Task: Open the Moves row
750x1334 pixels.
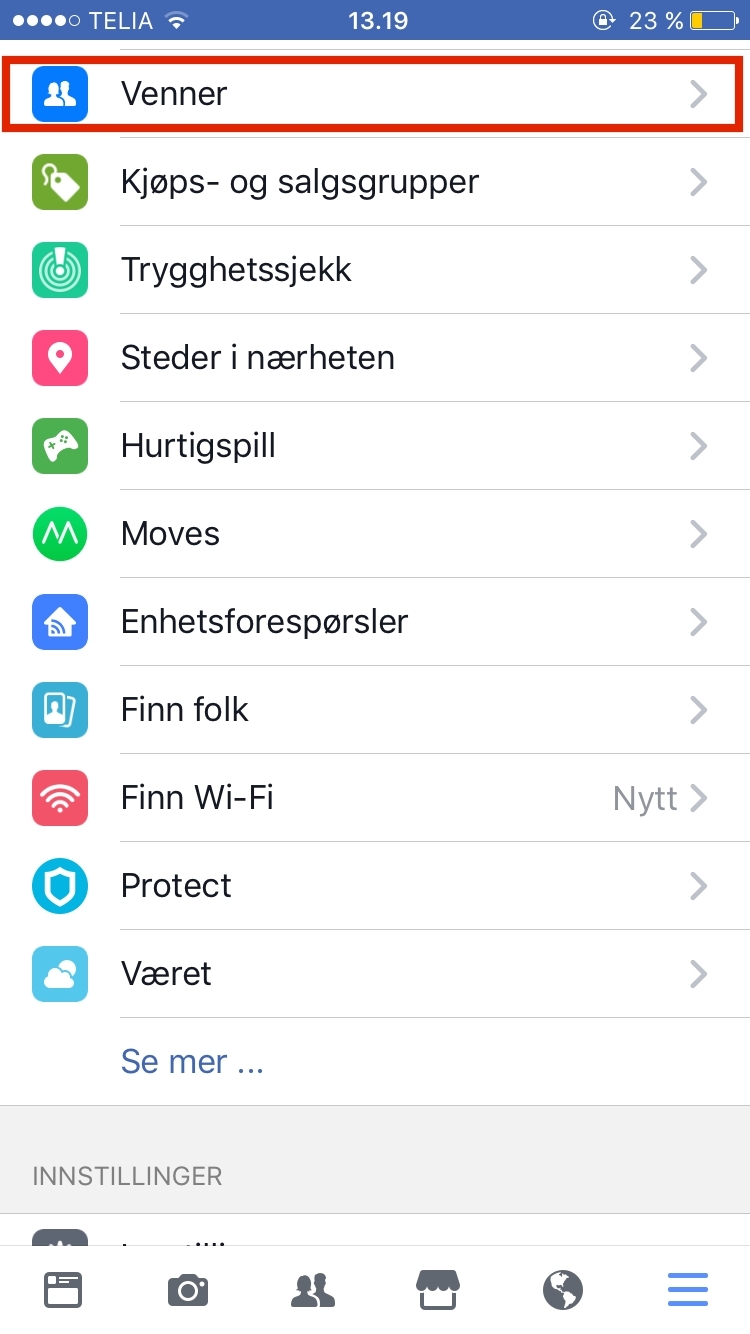Action: tap(375, 534)
